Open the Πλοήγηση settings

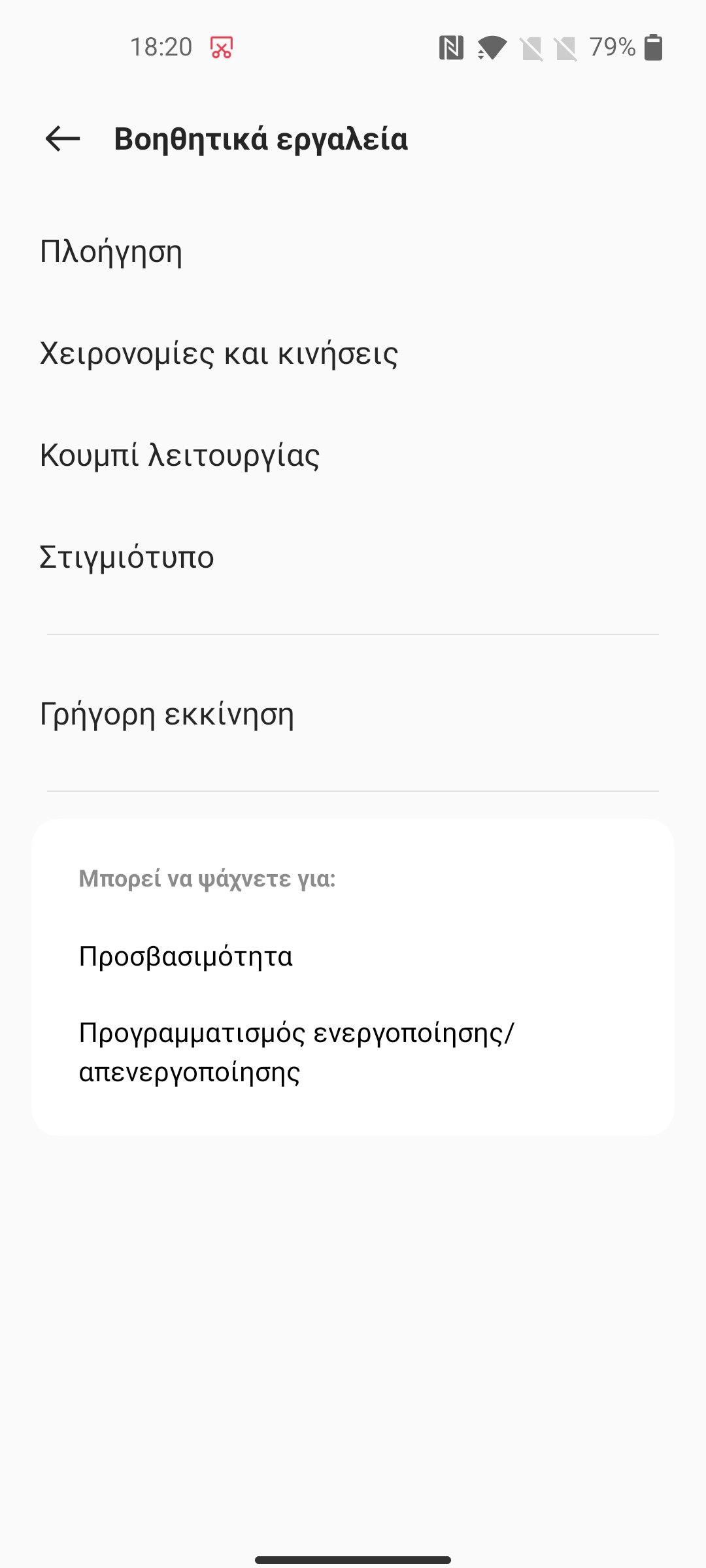[x=353, y=252]
